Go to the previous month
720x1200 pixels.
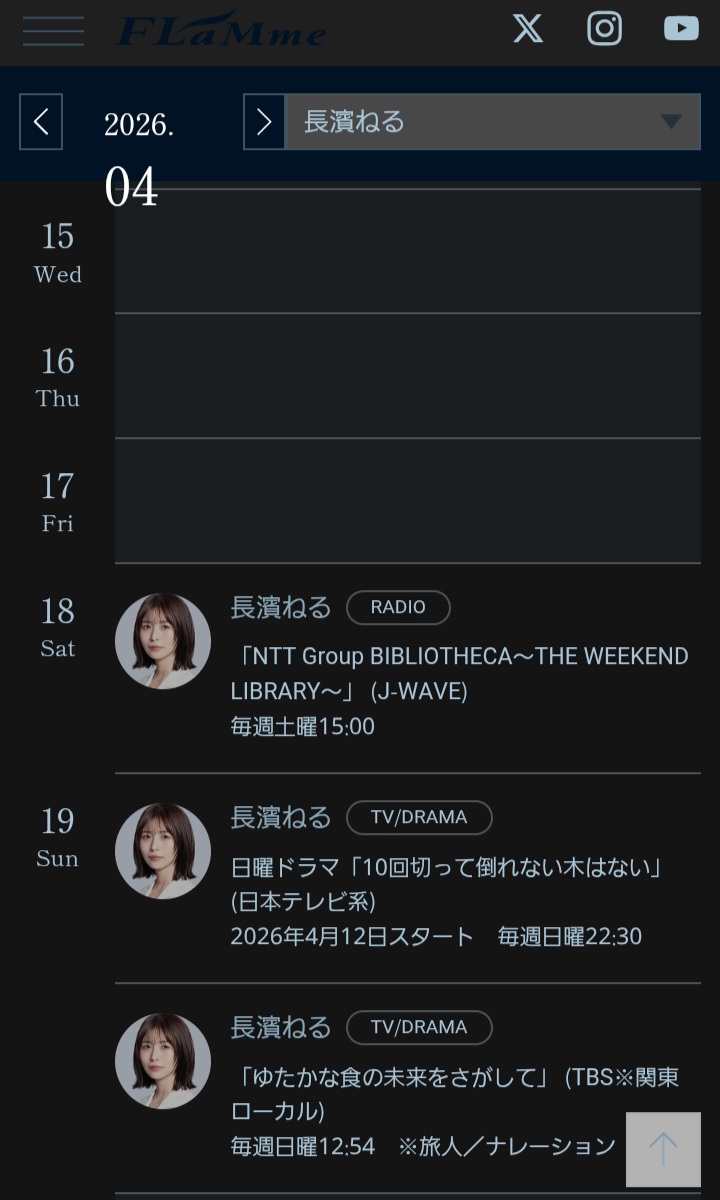tap(41, 122)
